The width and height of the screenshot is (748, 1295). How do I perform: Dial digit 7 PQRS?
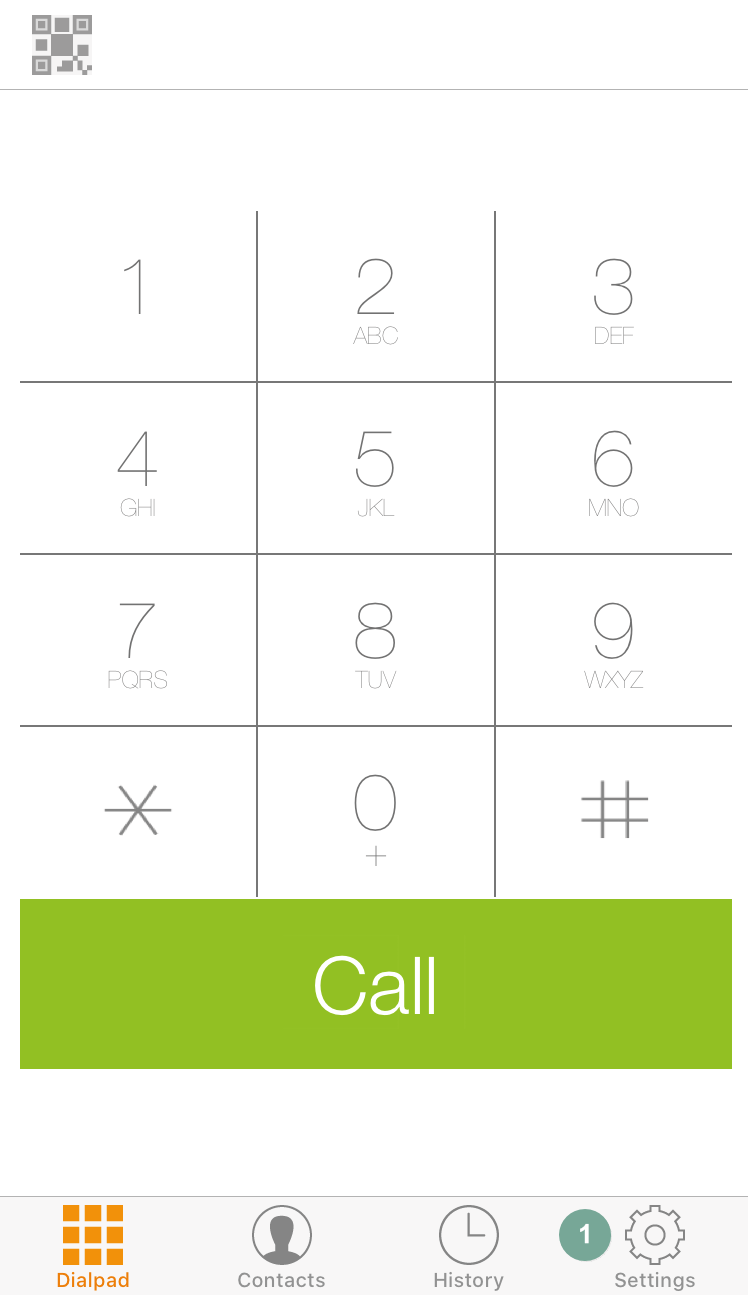click(138, 640)
